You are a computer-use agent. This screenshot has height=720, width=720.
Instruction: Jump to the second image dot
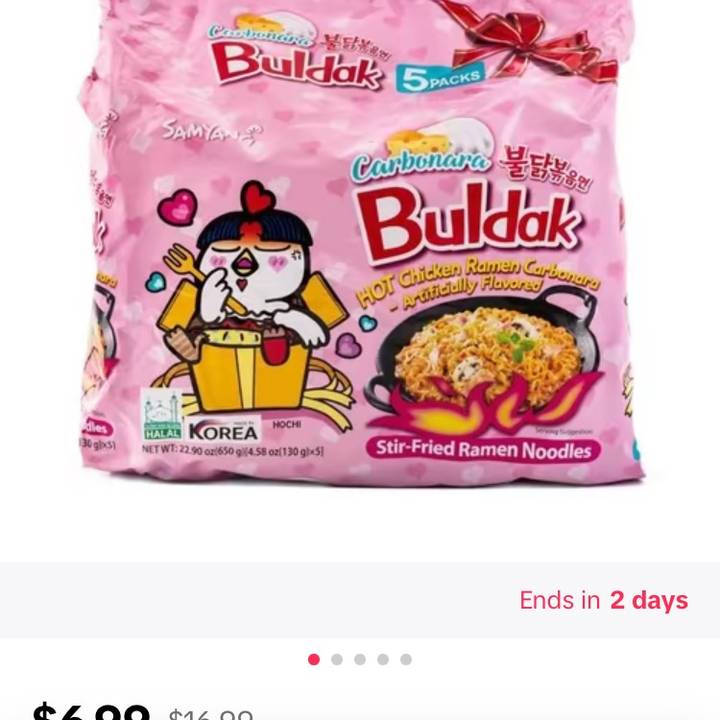point(337,659)
